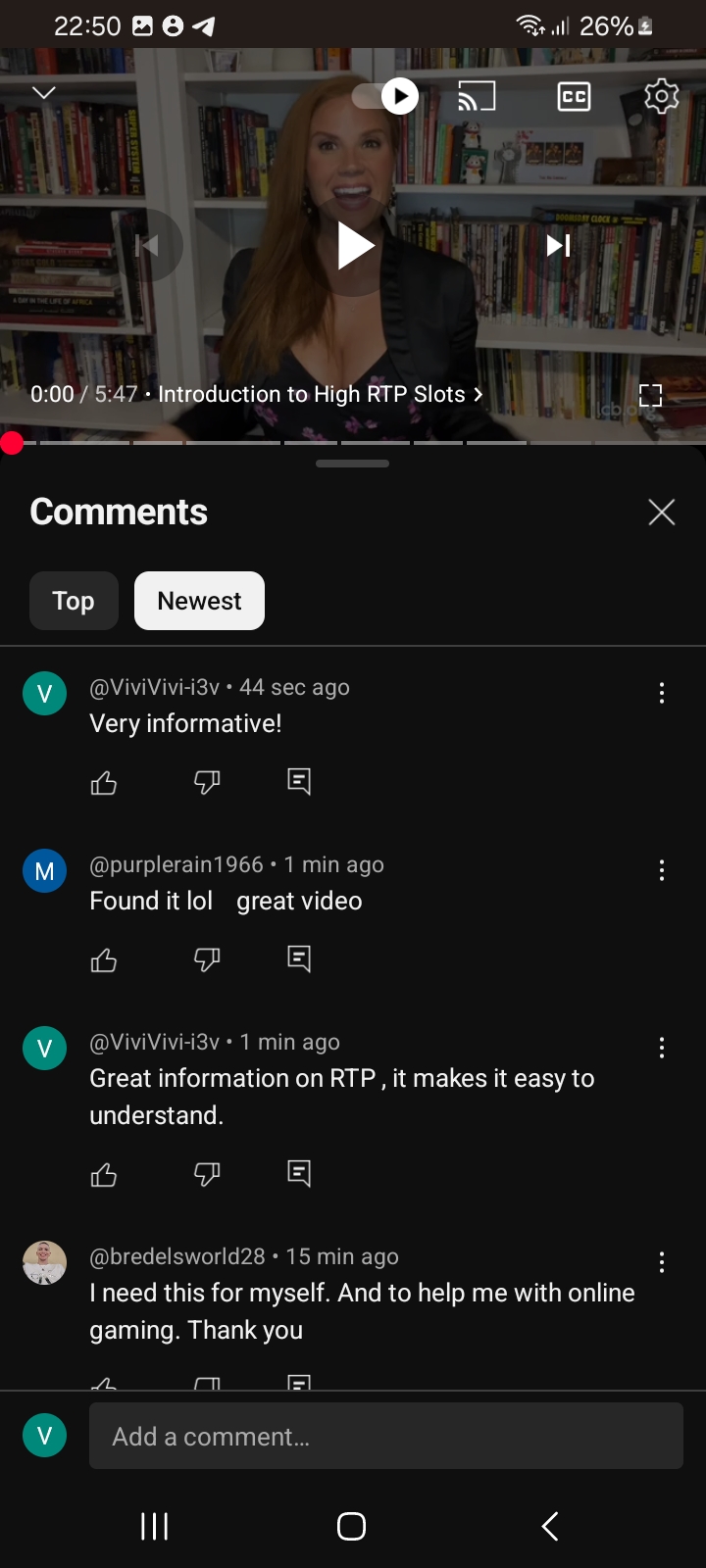
Task: Go back with system back button
Action: pos(550,1526)
